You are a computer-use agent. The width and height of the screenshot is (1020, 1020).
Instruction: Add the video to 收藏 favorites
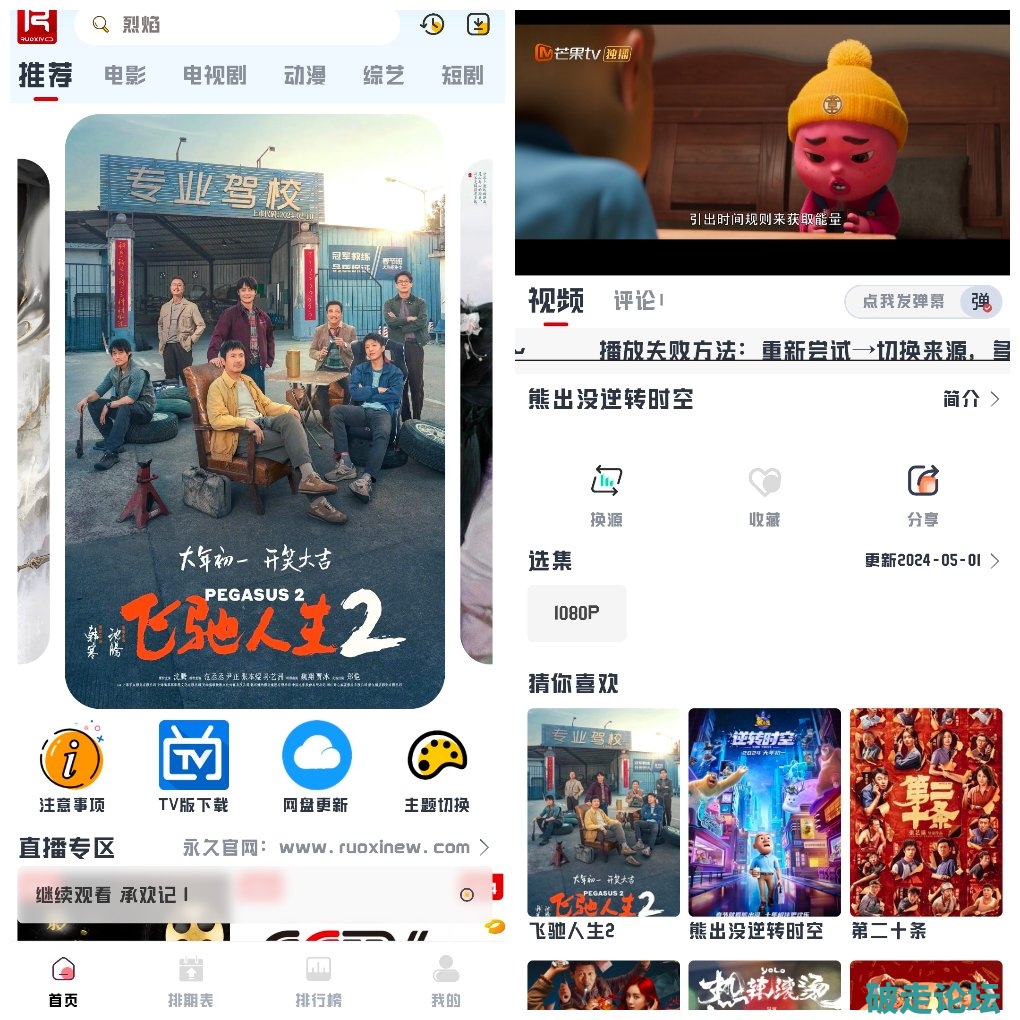pos(765,494)
